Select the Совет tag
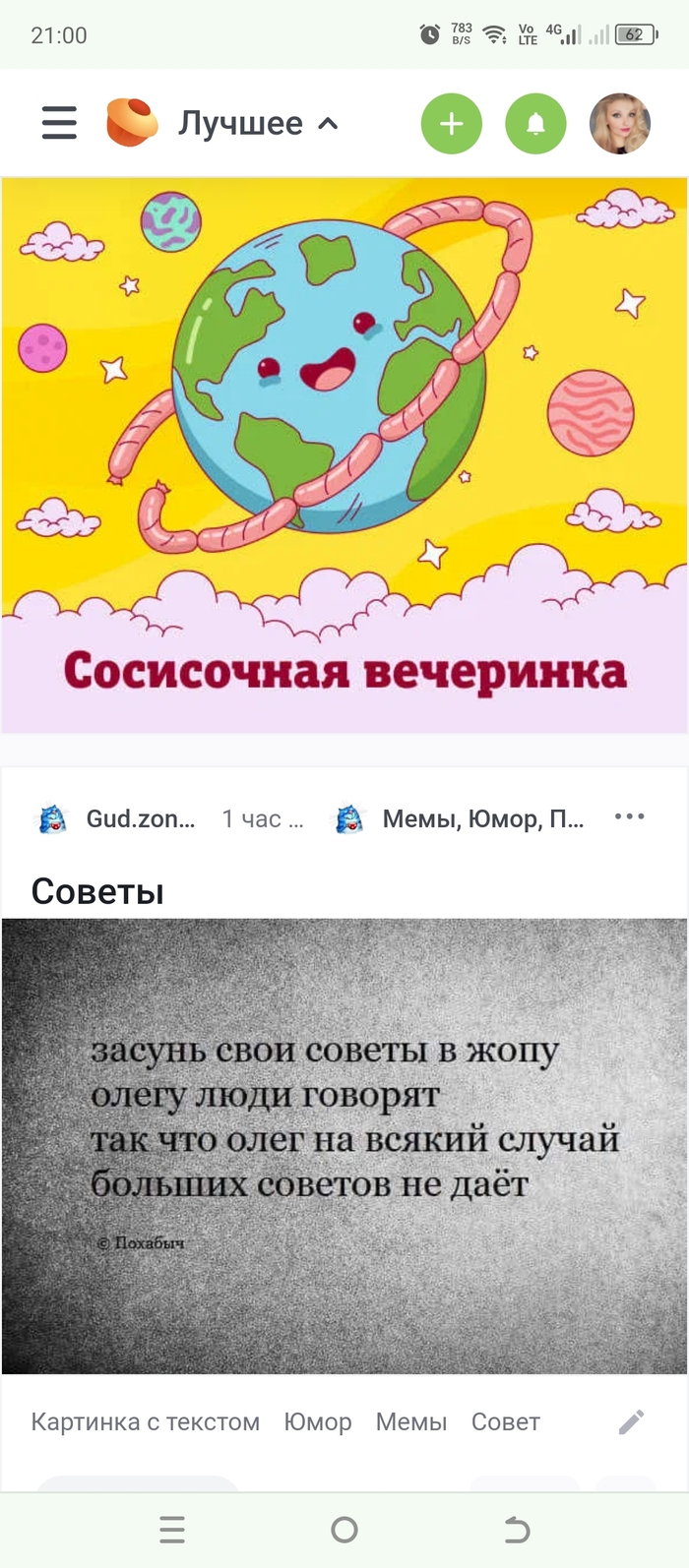Image resolution: width=689 pixels, height=1568 pixels. pos(505,1421)
